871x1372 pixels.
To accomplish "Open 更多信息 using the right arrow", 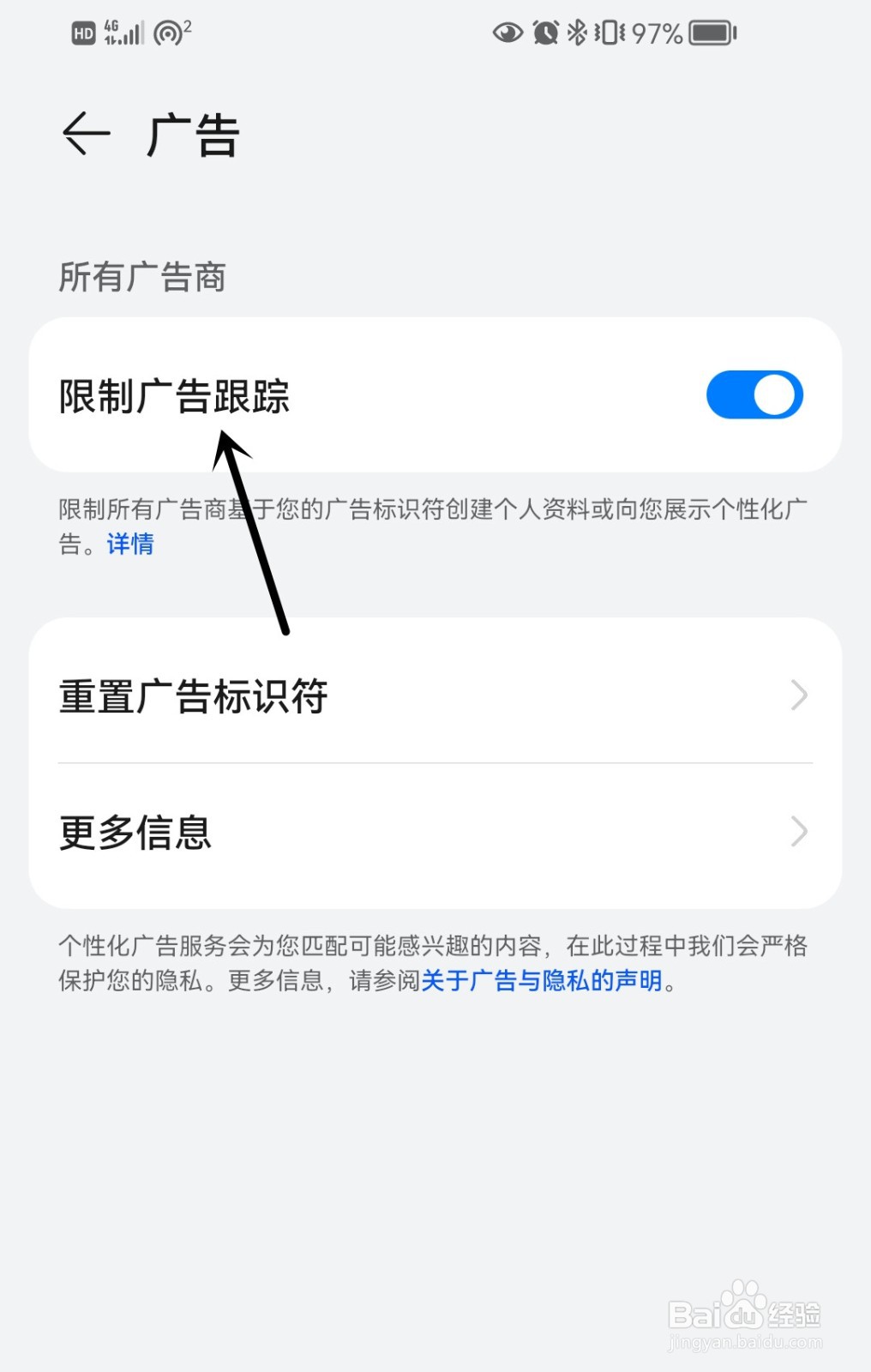I will [799, 832].
